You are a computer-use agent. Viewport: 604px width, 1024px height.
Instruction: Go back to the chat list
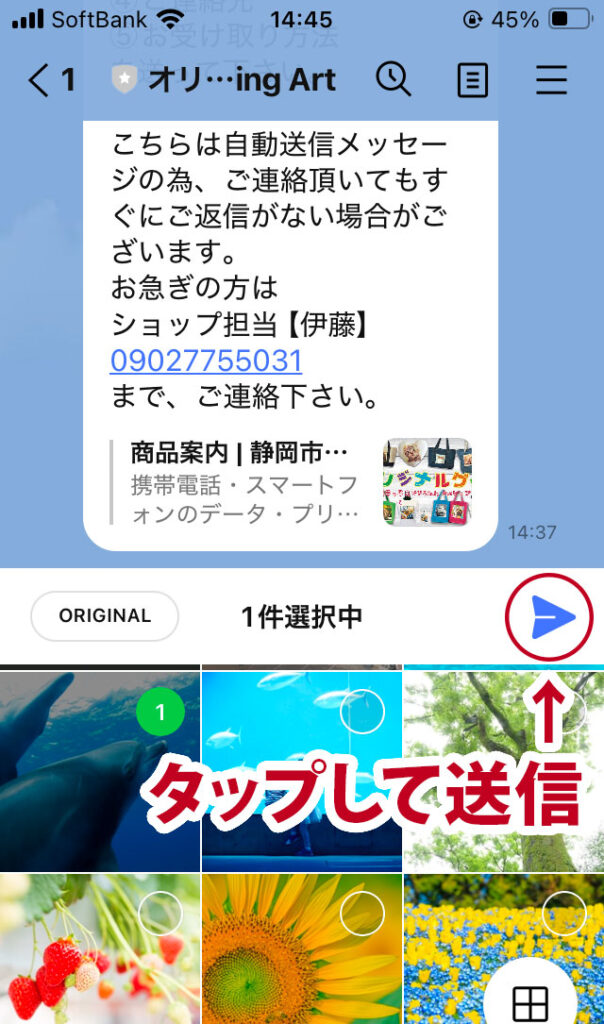click(50, 80)
